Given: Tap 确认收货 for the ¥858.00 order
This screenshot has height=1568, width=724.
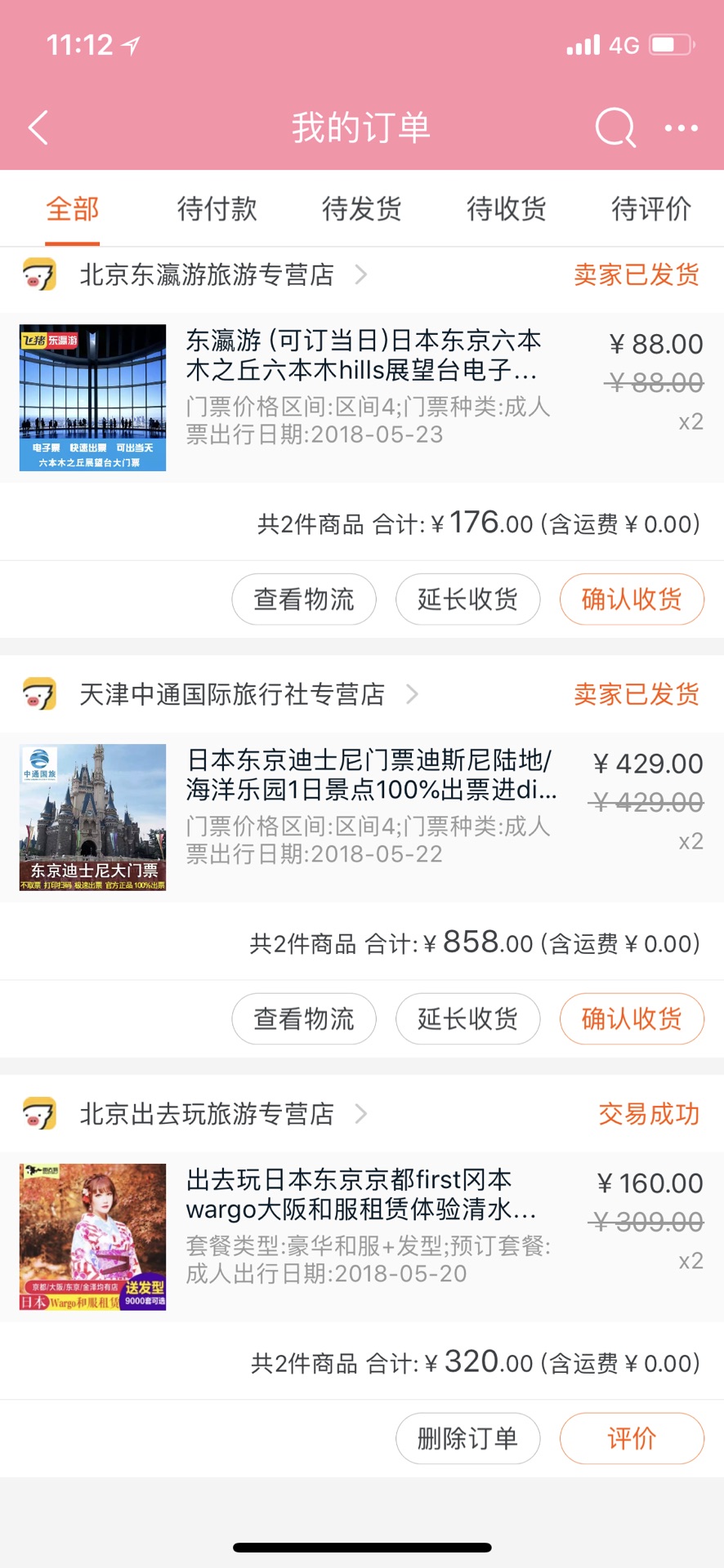Looking at the screenshot, I should pos(632,1019).
